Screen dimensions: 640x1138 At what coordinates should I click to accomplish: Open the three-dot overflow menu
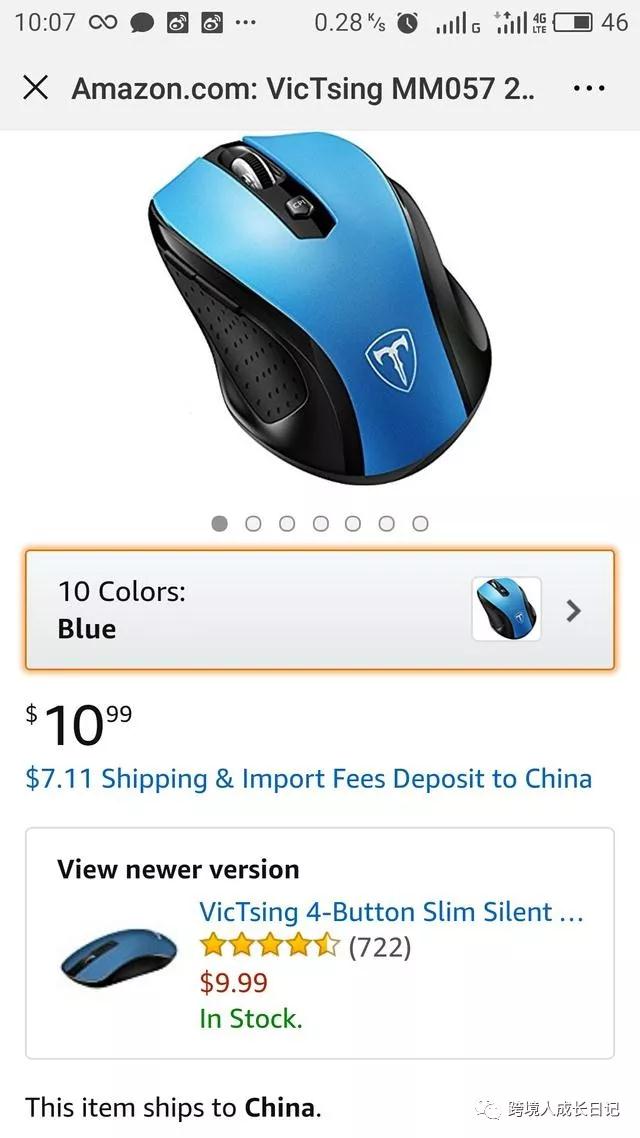coord(589,88)
